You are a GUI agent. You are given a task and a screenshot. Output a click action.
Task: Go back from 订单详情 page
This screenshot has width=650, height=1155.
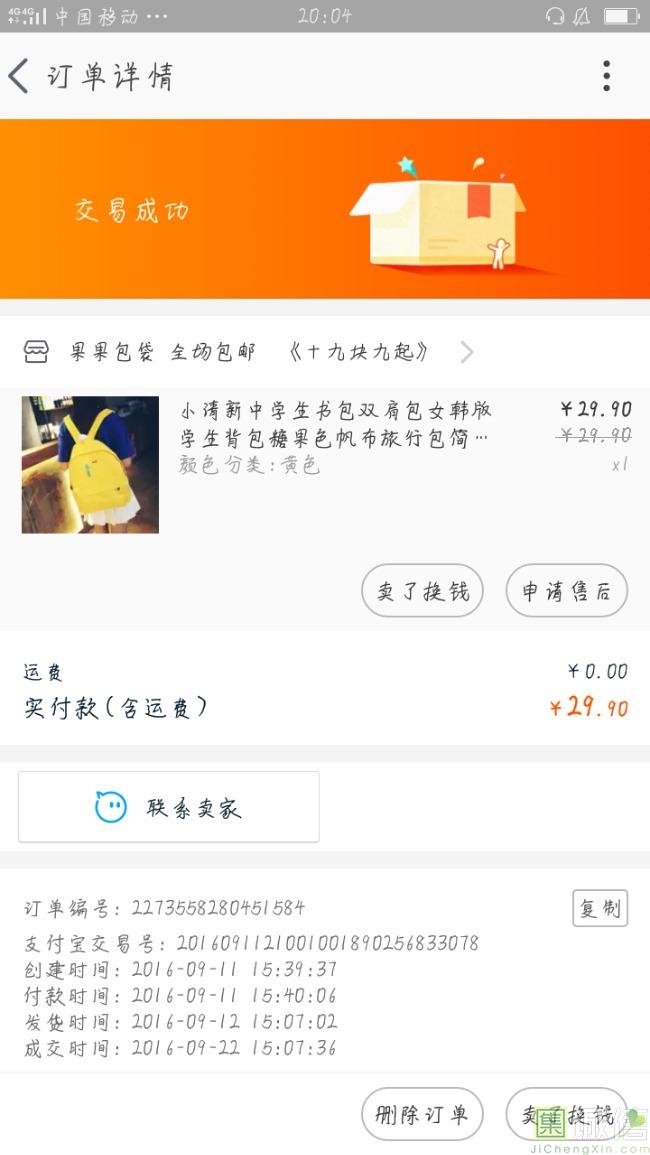(x=20, y=76)
